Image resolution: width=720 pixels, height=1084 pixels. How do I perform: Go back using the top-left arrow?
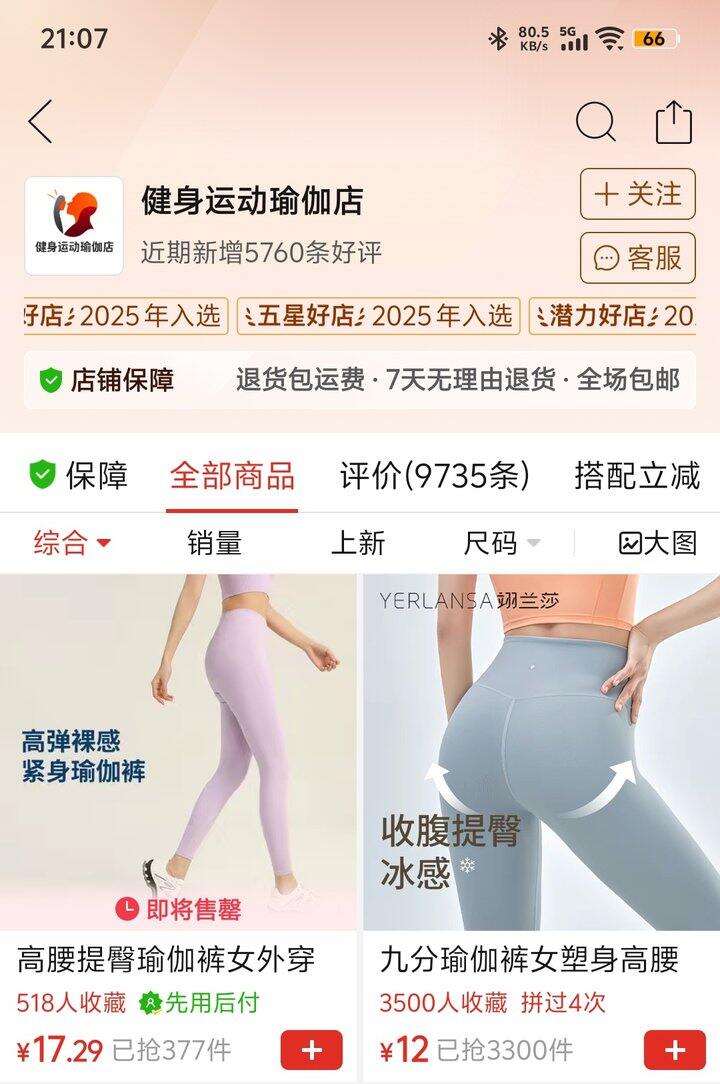pyautogui.click(x=40, y=122)
